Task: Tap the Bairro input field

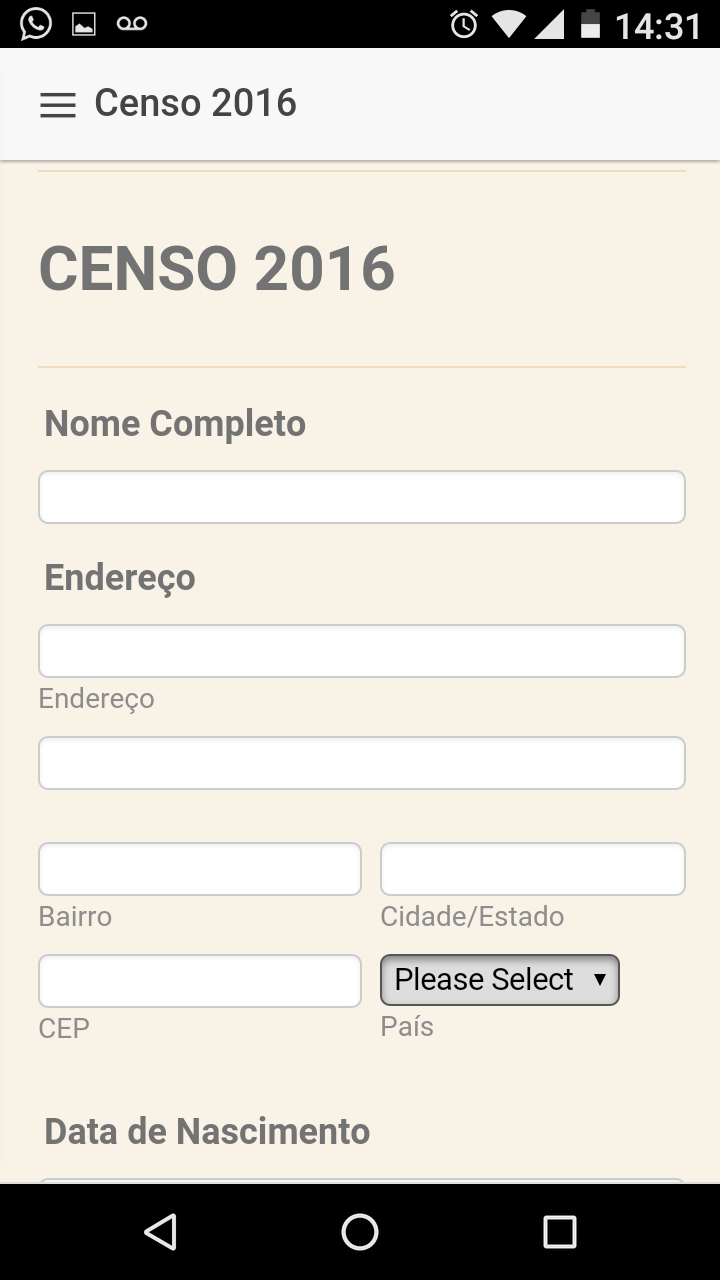Action: 199,869
